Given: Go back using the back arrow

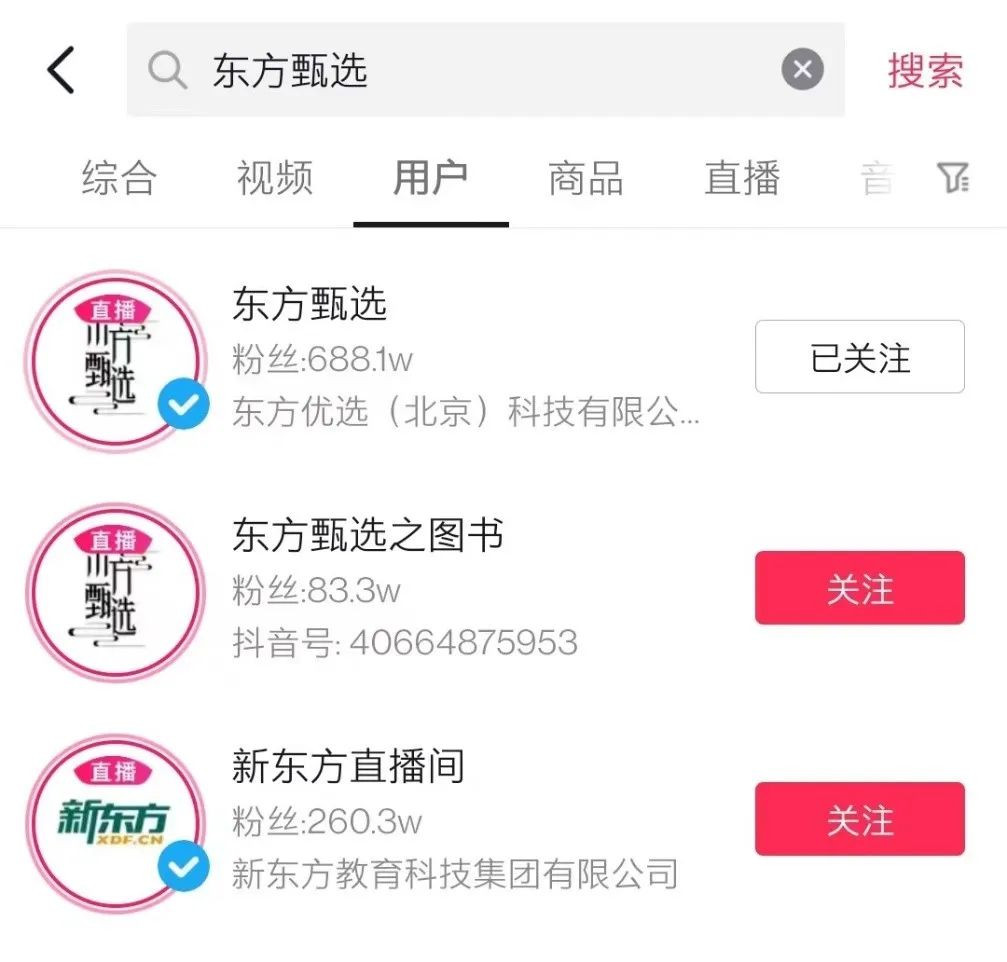Looking at the screenshot, I should [x=61, y=71].
